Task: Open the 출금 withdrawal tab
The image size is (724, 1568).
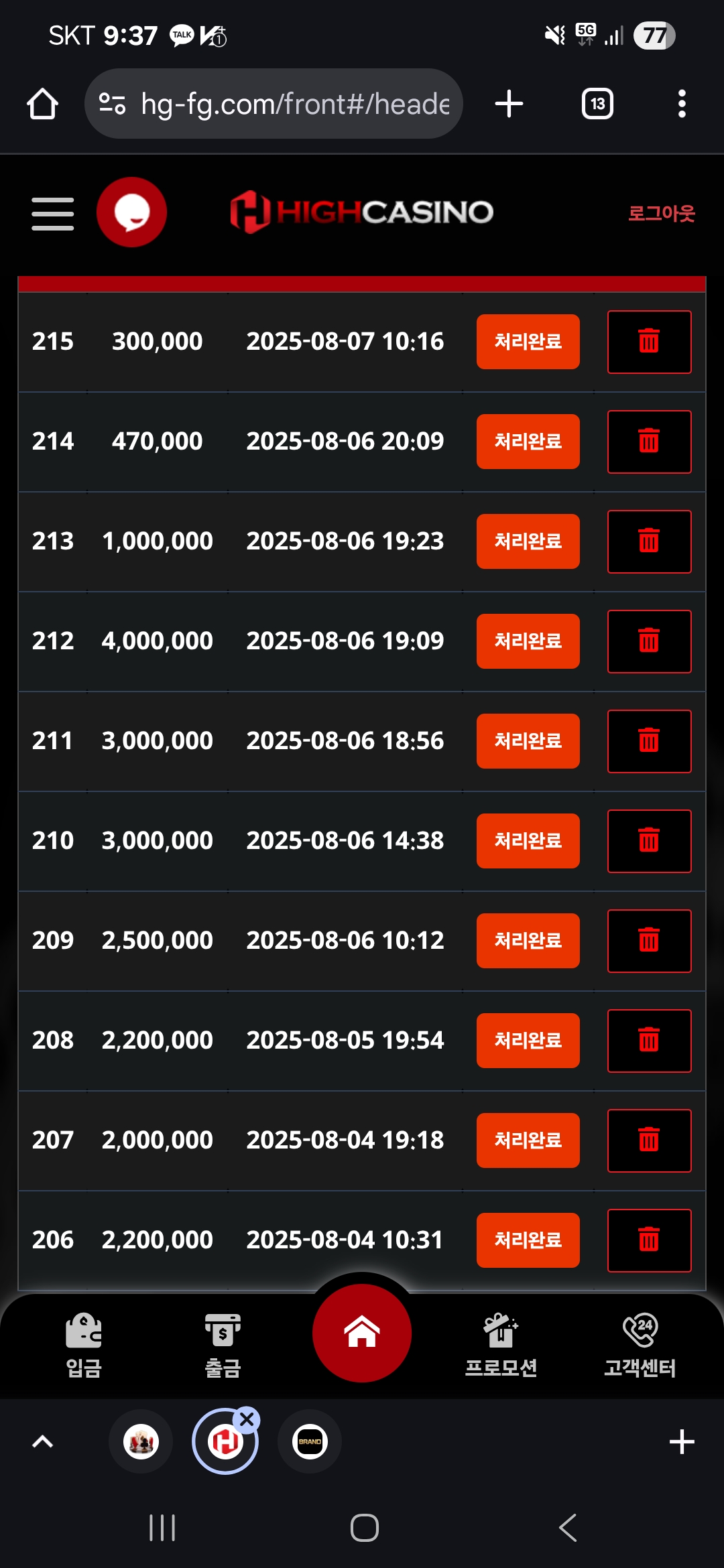Action: [223, 1346]
